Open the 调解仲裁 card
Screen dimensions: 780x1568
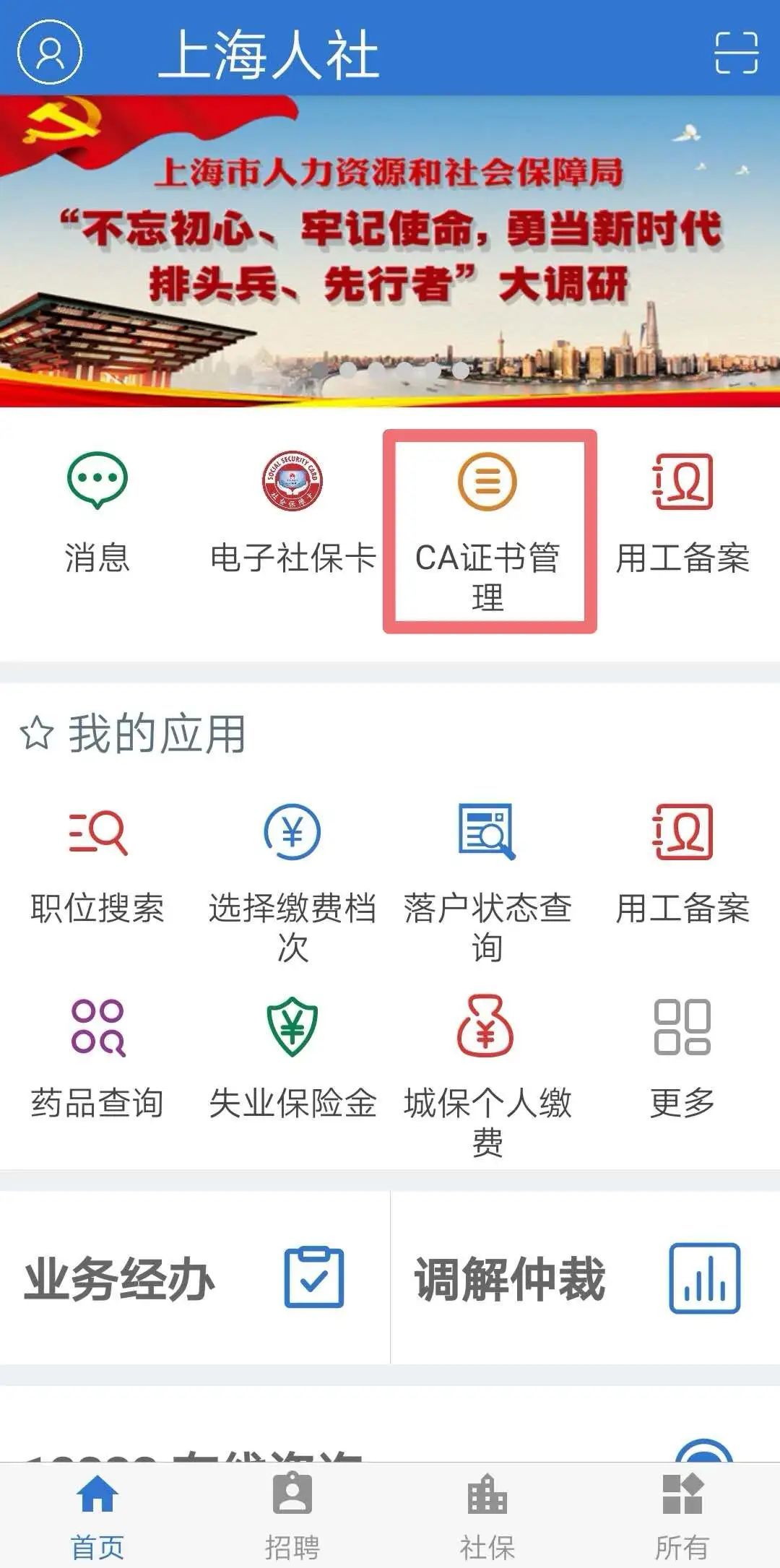point(585,1278)
